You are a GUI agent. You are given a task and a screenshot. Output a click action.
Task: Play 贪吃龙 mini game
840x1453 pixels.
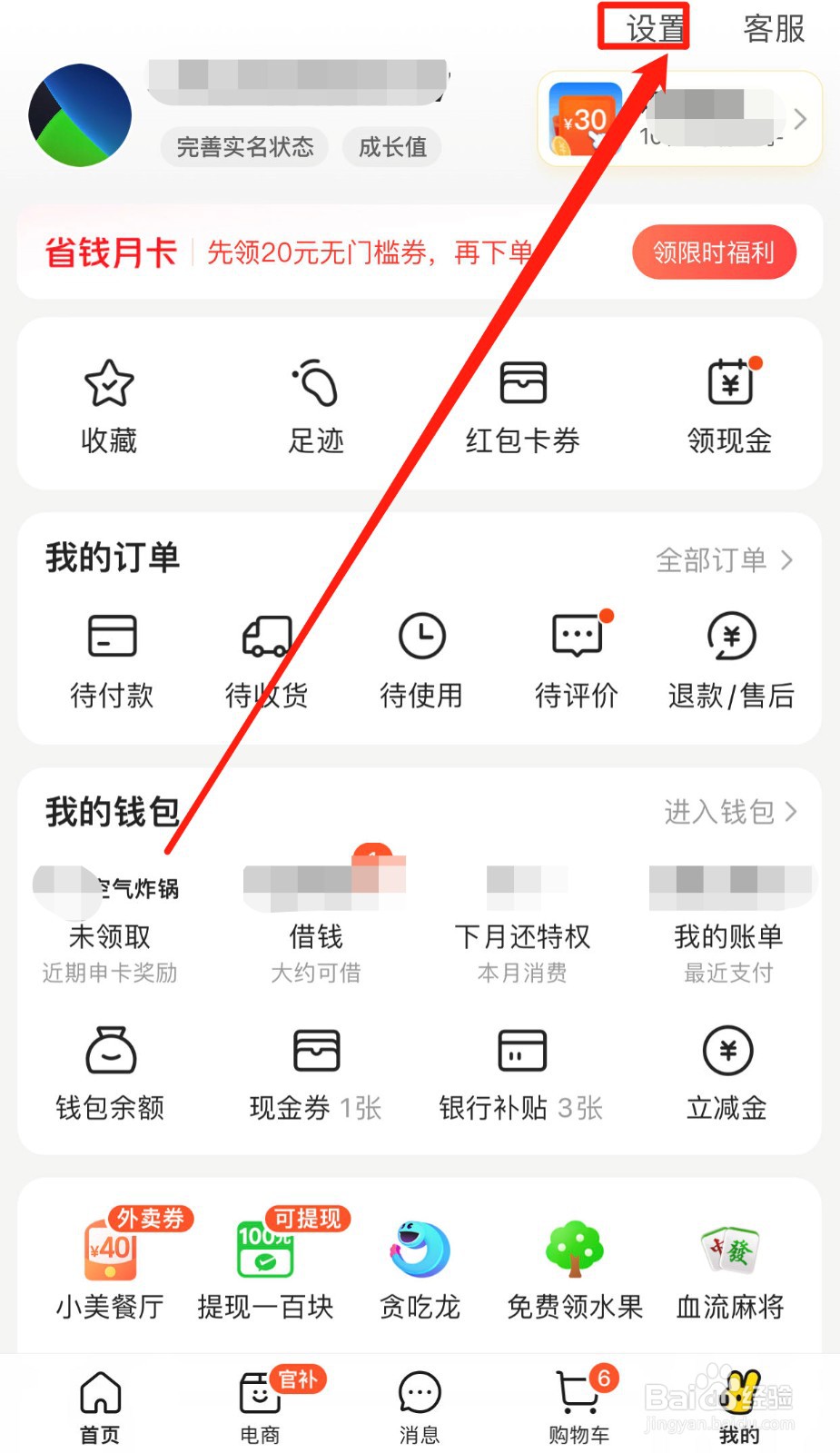pos(418,1267)
